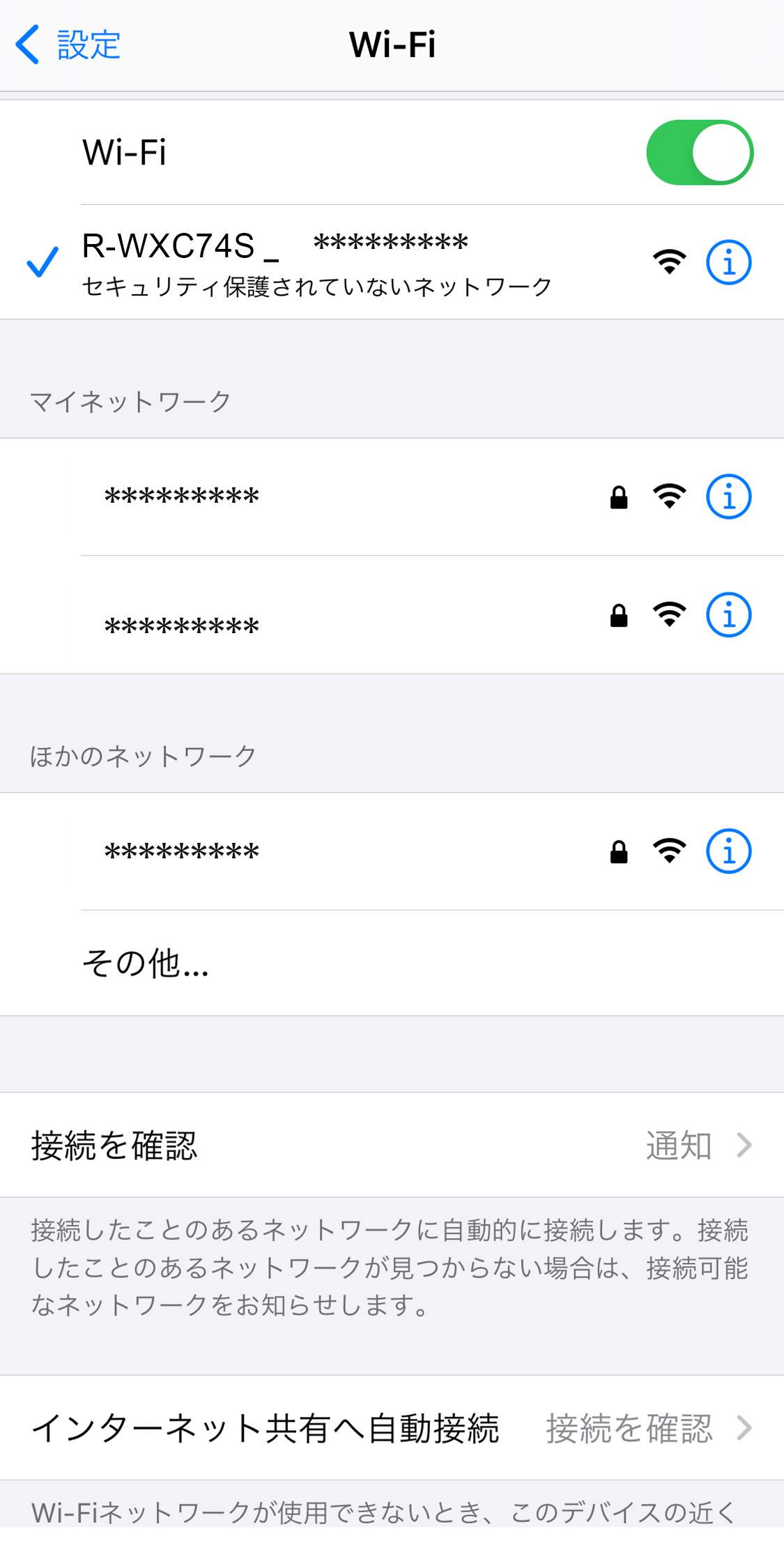
Task: Join the network under ほかのネットワーク
Action: (314, 851)
